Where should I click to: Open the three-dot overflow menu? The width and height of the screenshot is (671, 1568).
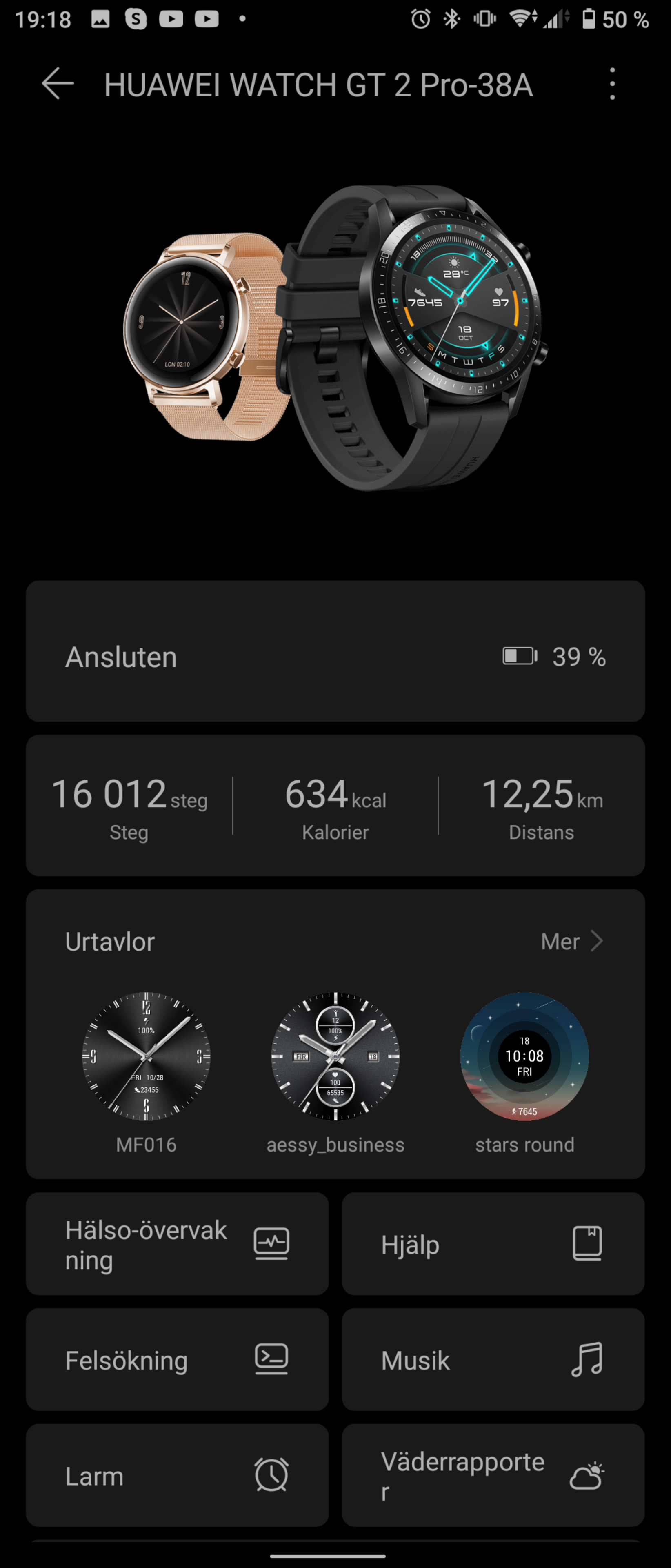pos(612,83)
